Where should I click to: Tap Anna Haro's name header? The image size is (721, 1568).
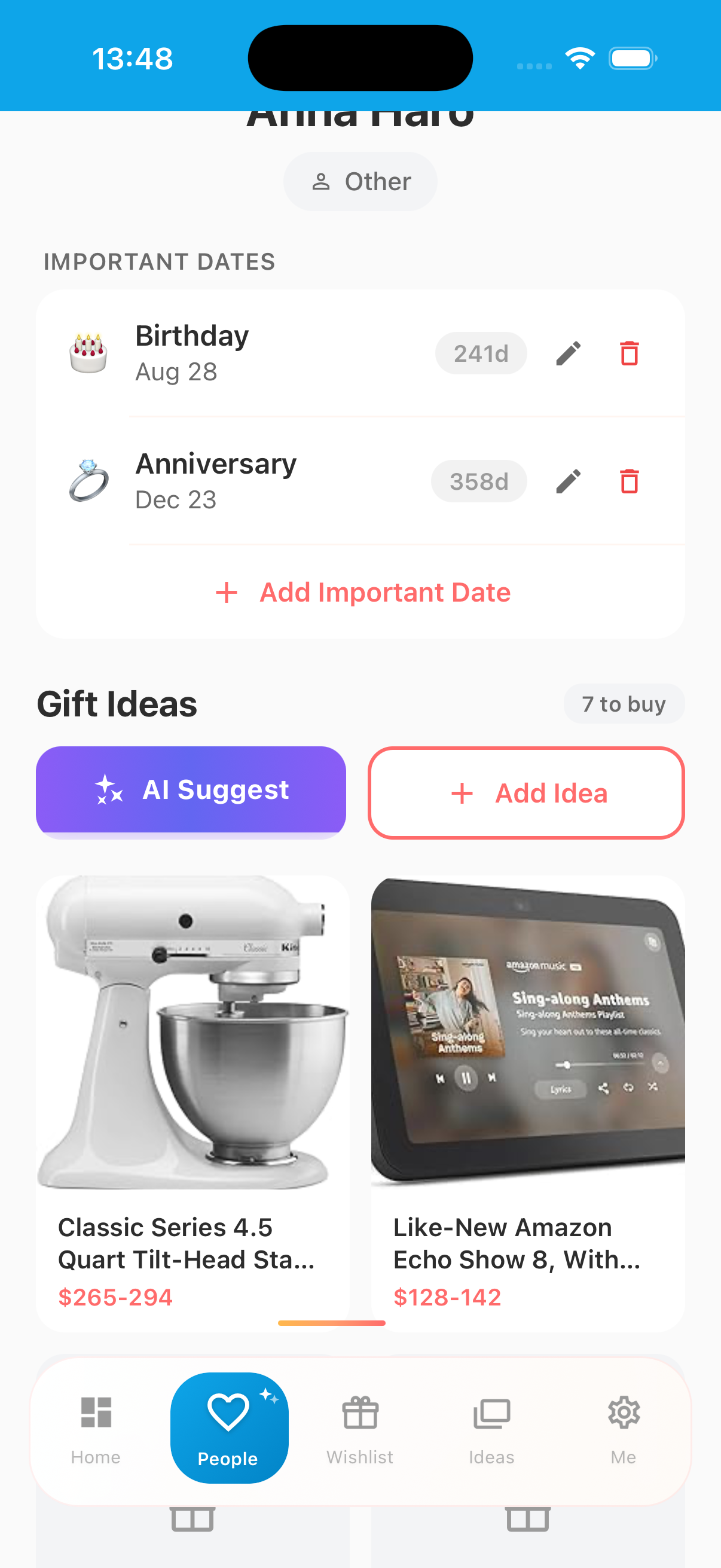click(359, 118)
